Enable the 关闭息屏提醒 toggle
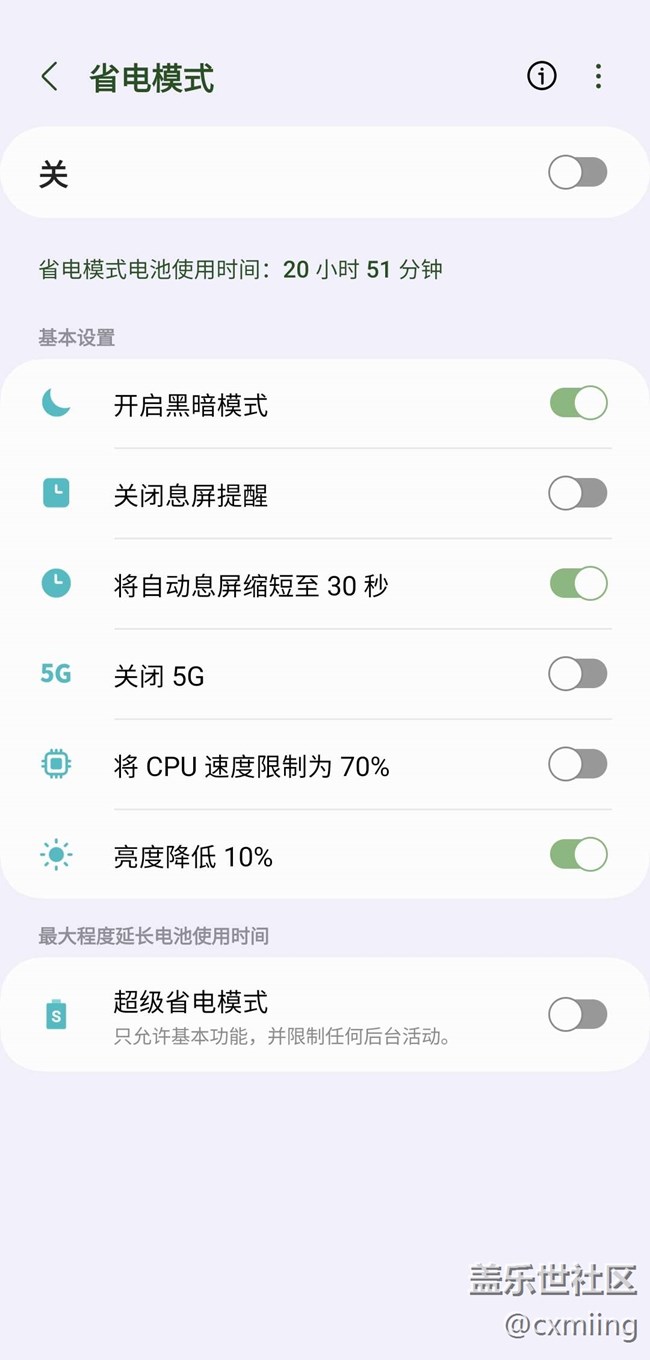Image resolution: width=650 pixels, height=1360 pixels. pyautogui.click(x=578, y=493)
